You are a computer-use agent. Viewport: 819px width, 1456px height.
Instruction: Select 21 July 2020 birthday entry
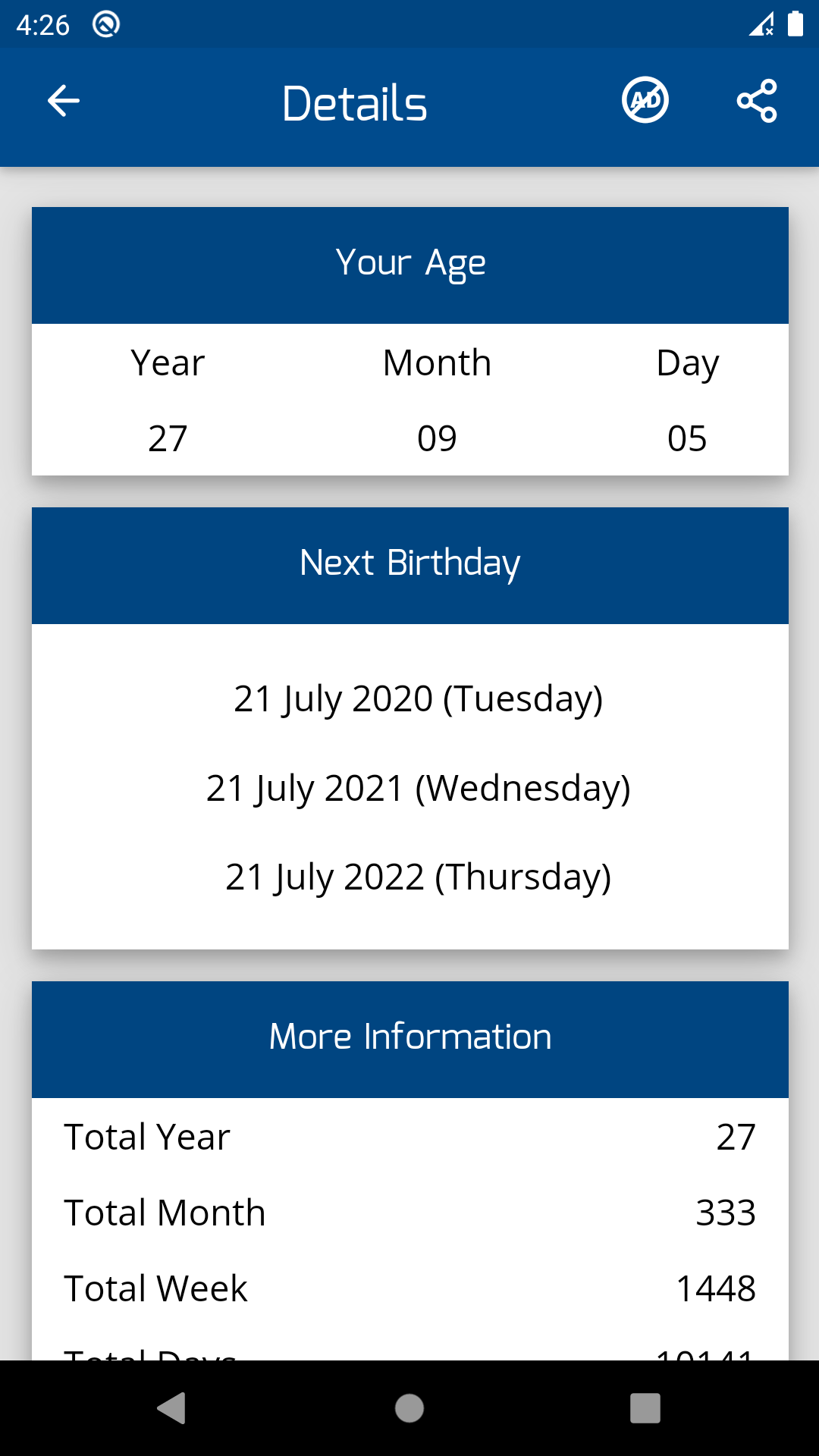click(418, 699)
